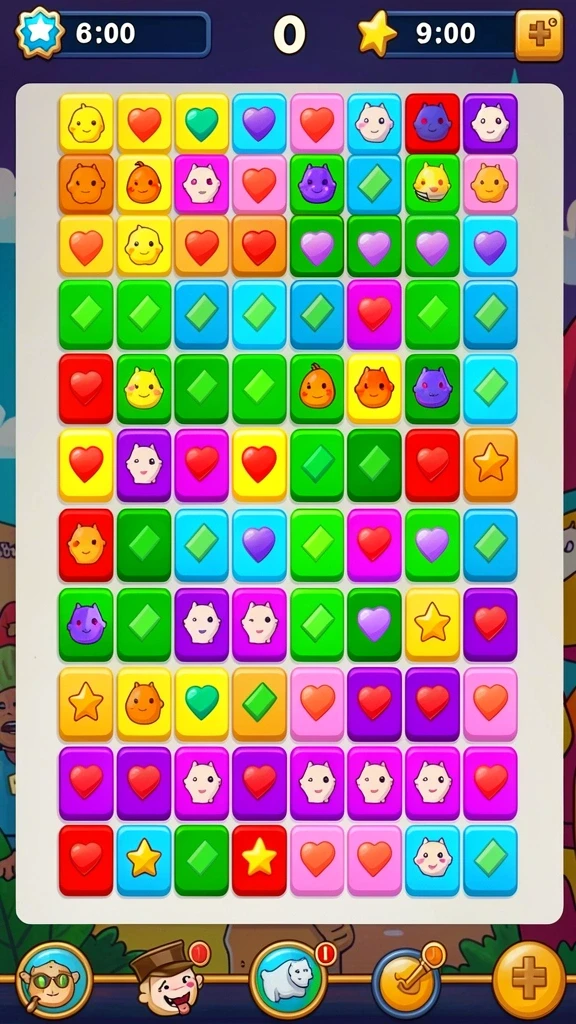Select the laughing man with brown hat

point(169,978)
